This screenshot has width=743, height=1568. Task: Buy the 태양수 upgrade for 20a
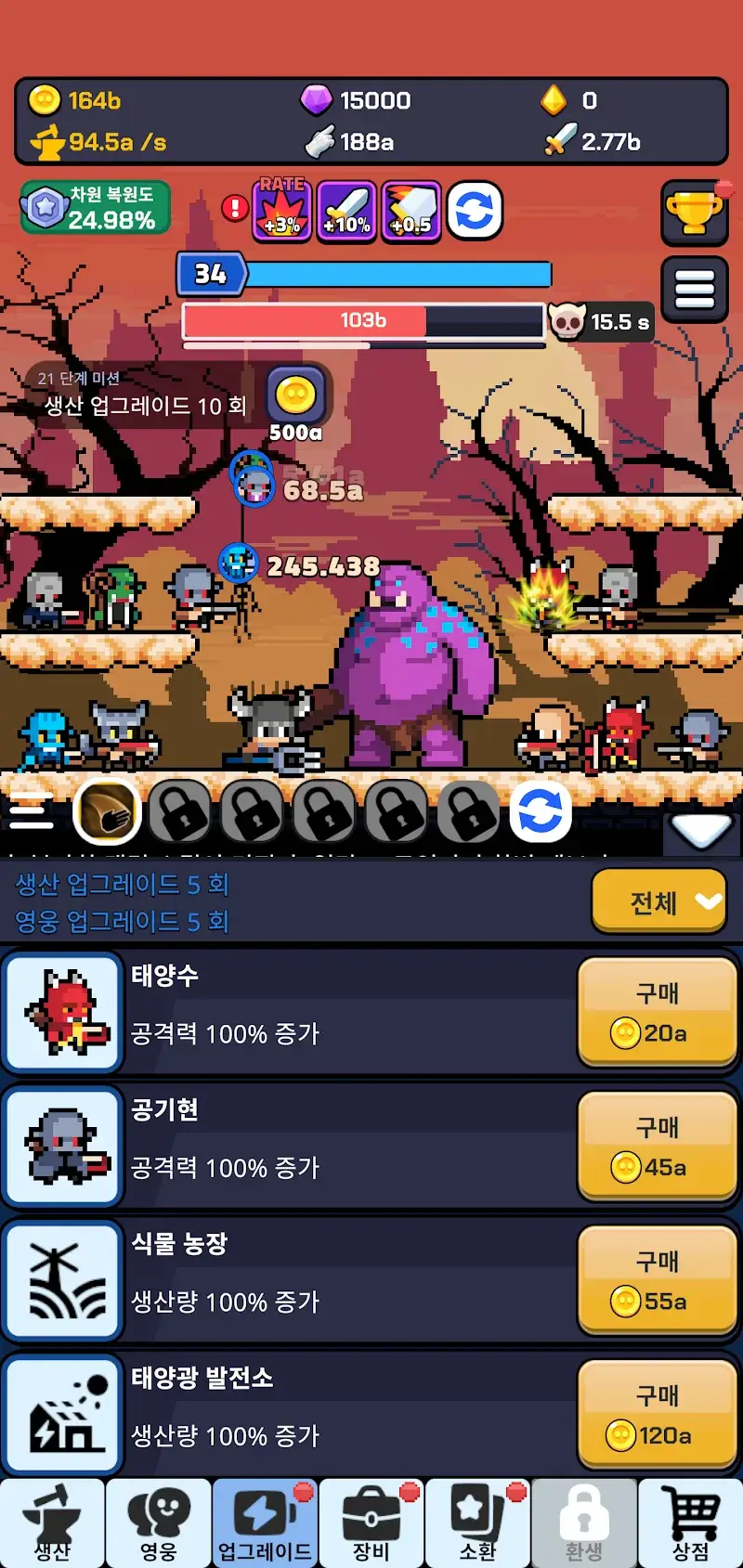pyautogui.click(x=658, y=1012)
